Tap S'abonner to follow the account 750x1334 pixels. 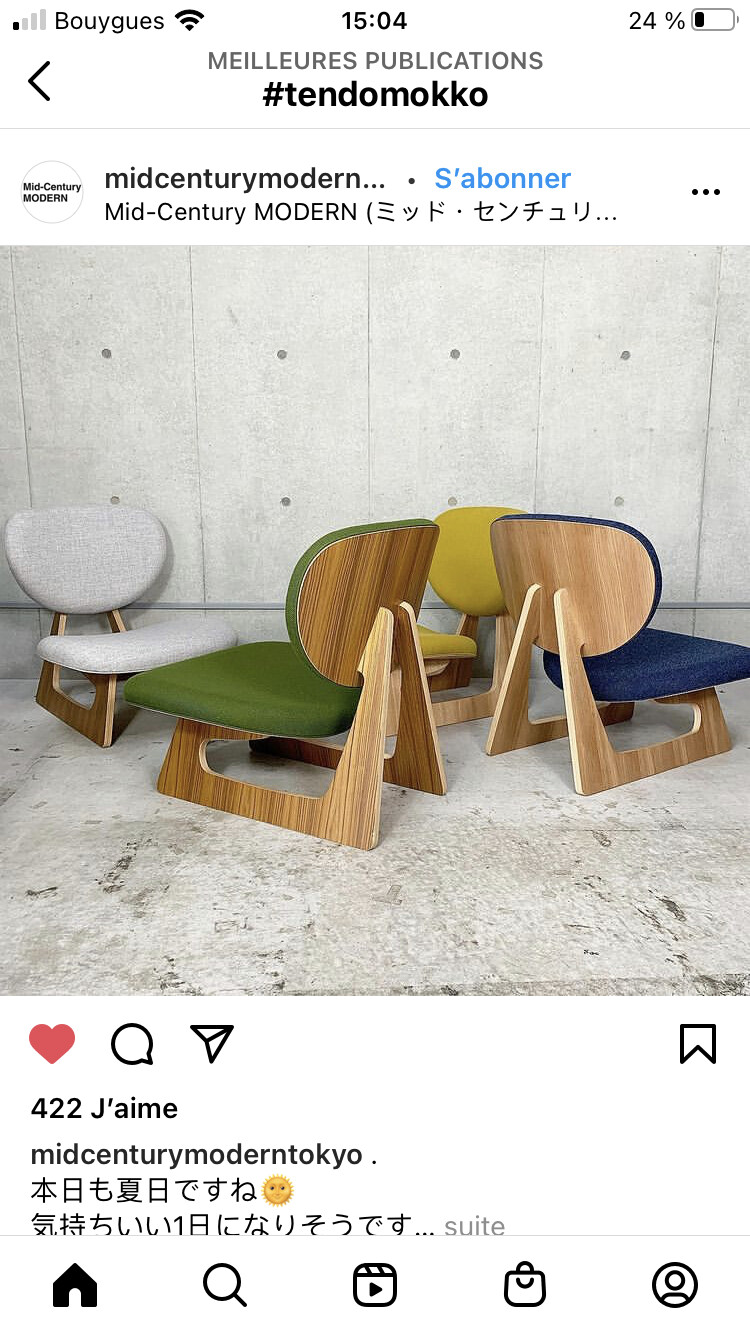[502, 179]
